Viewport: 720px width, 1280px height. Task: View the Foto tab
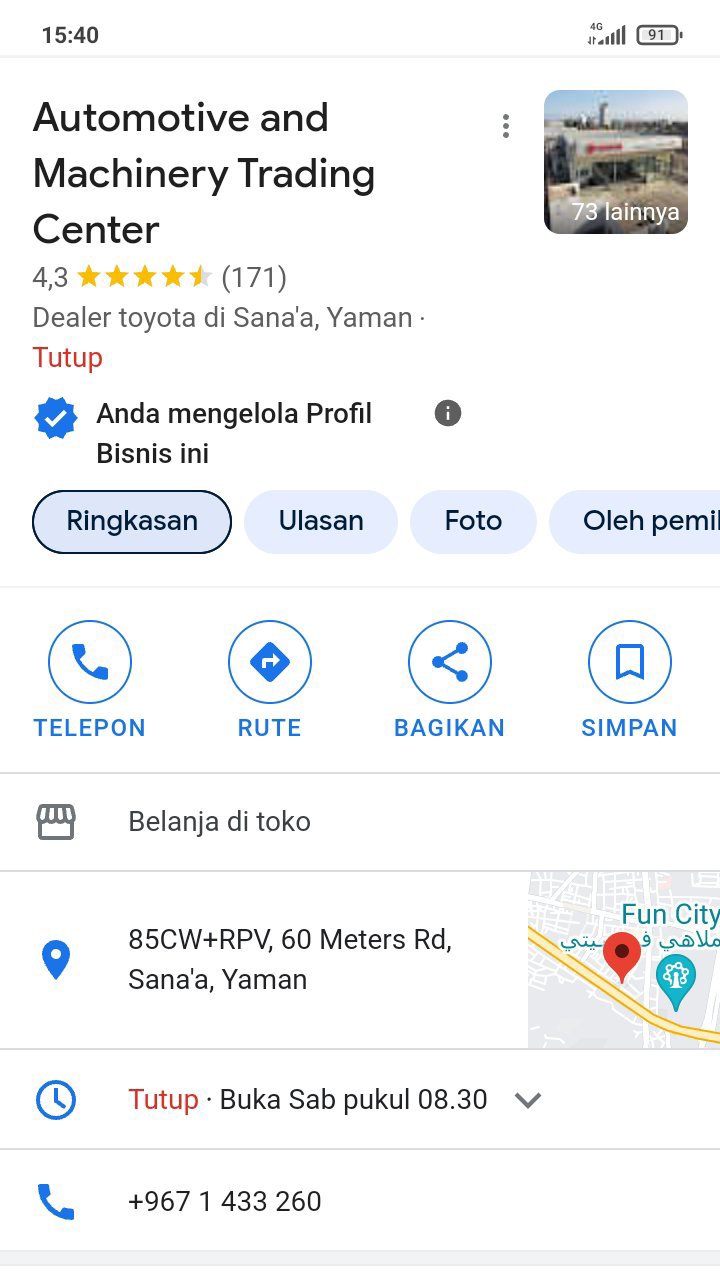pos(473,521)
